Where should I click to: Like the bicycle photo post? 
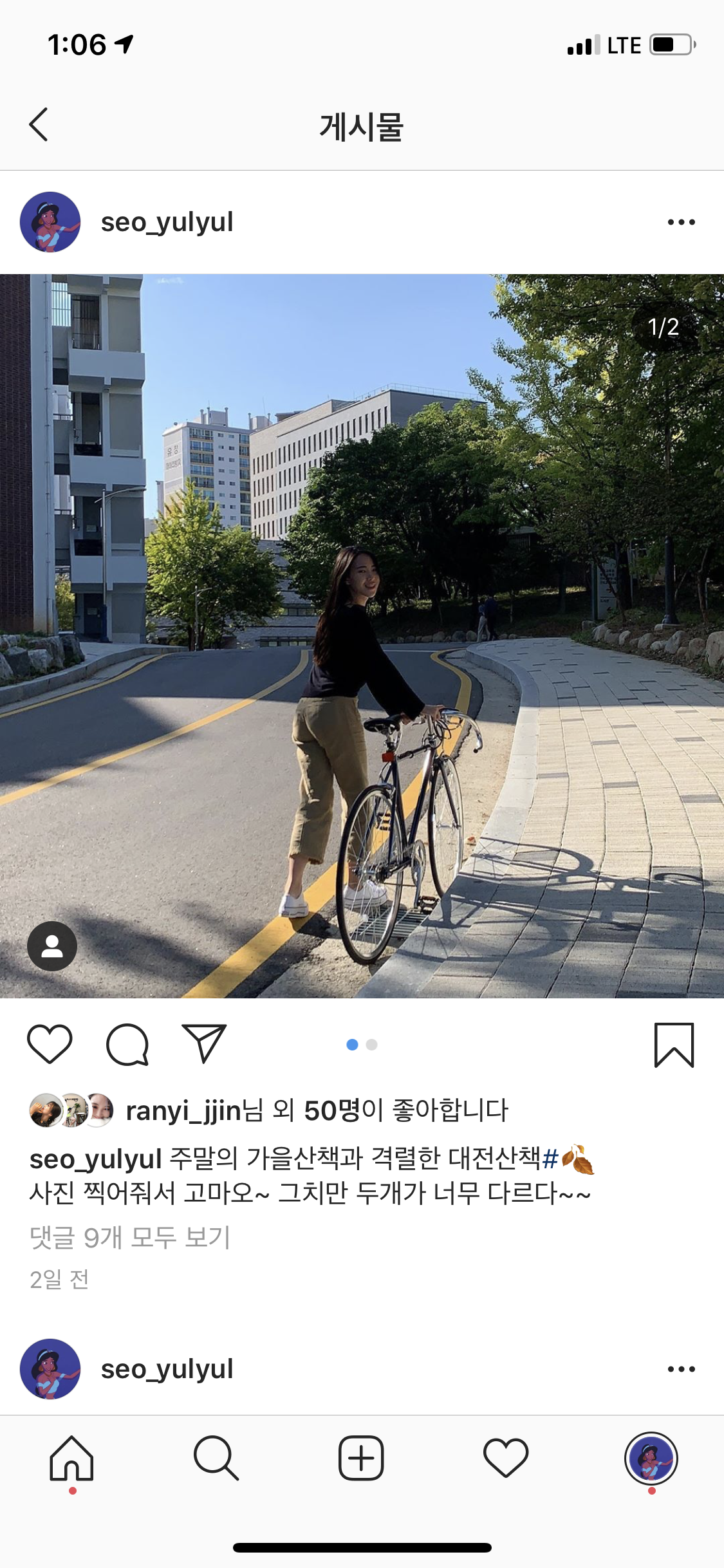point(50,1044)
